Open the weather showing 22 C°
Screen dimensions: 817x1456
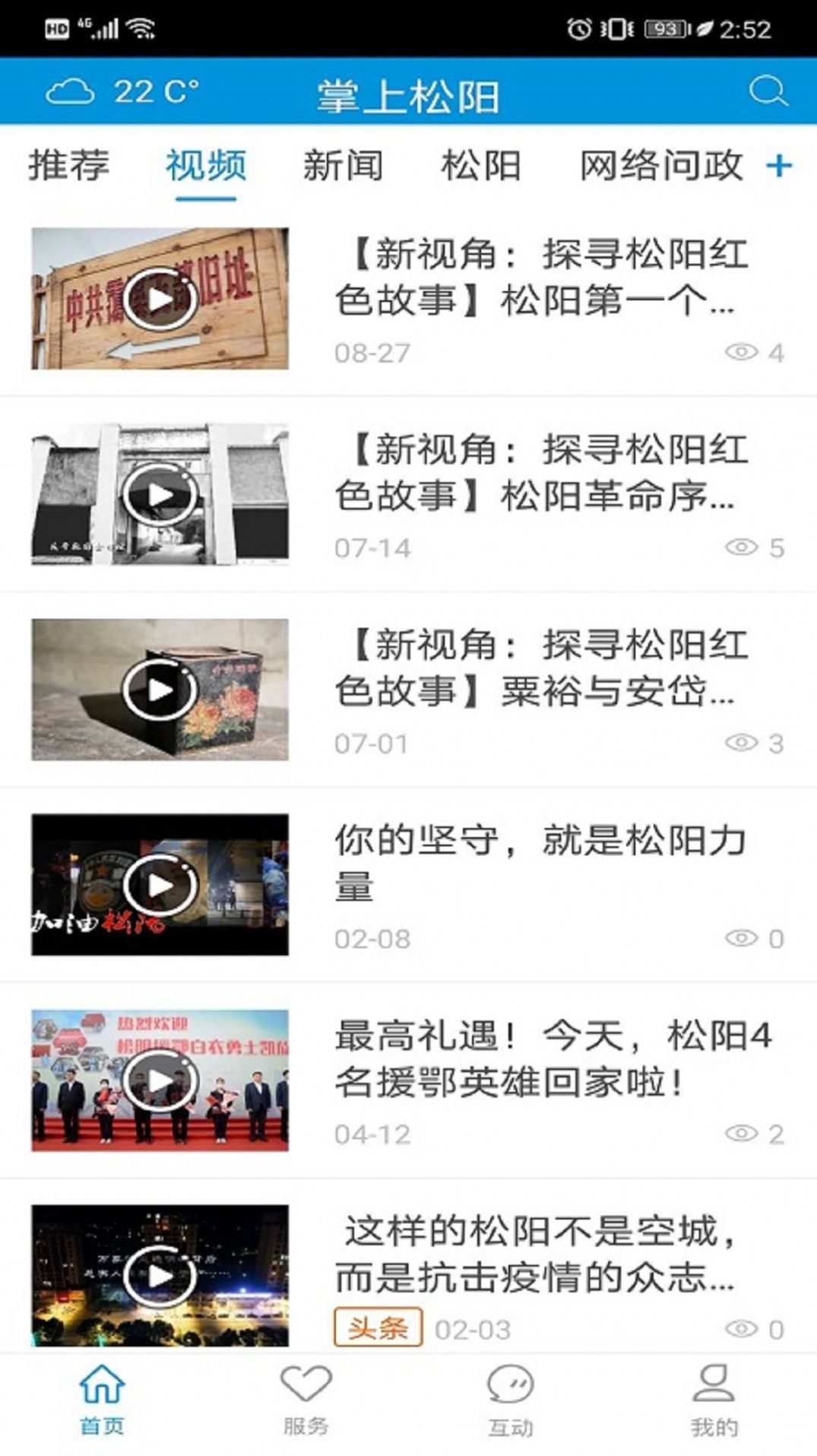click(122, 92)
